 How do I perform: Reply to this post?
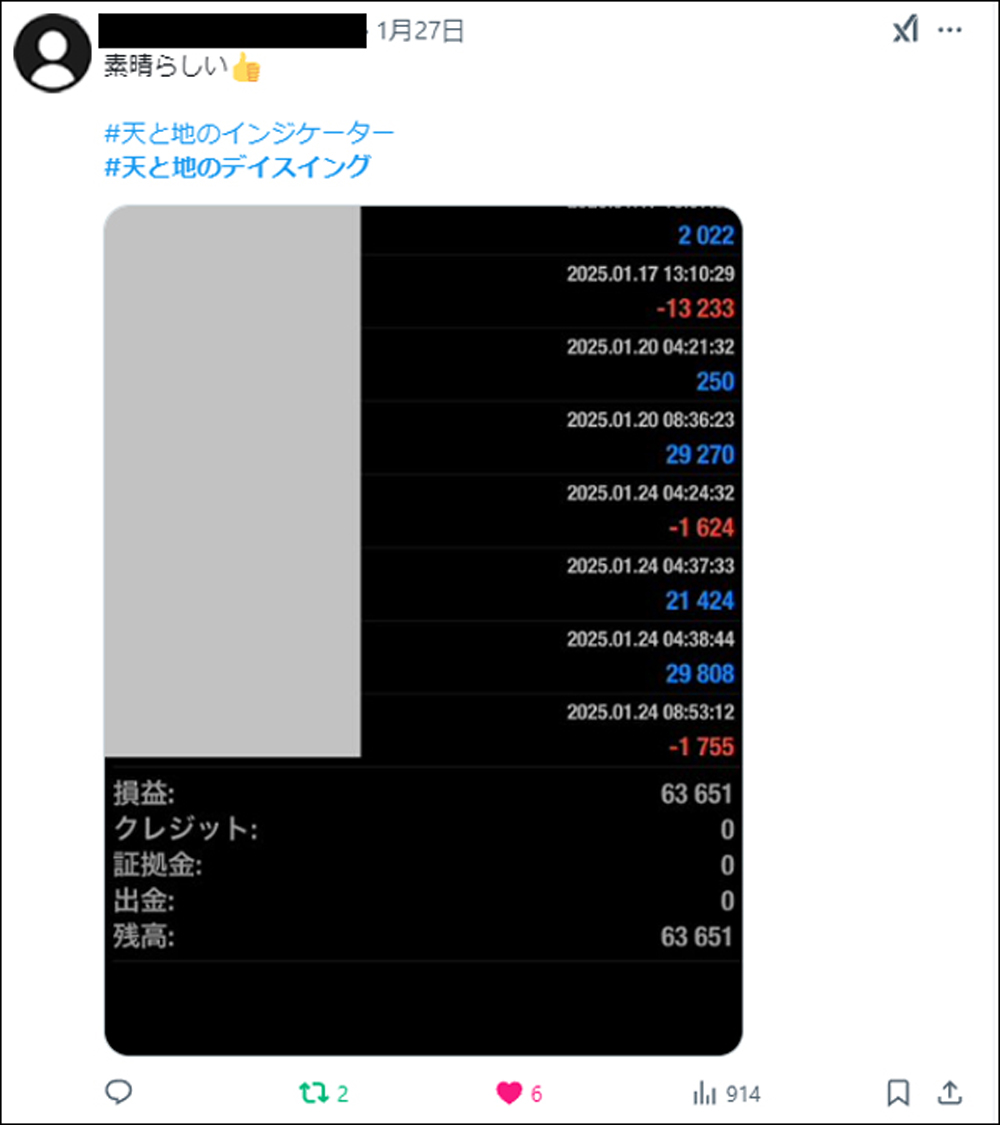tap(119, 1093)
